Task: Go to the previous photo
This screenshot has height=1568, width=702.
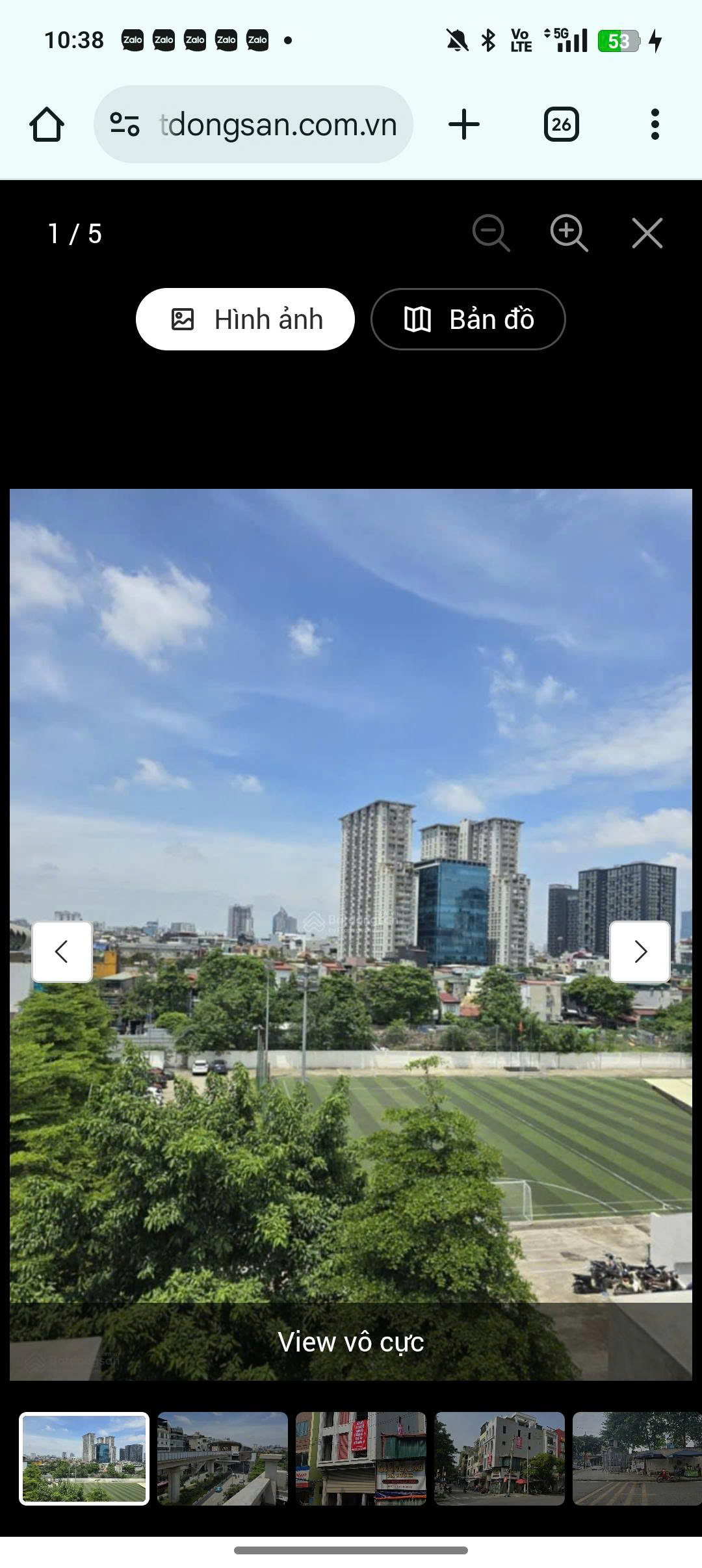Action: point(62,951)
